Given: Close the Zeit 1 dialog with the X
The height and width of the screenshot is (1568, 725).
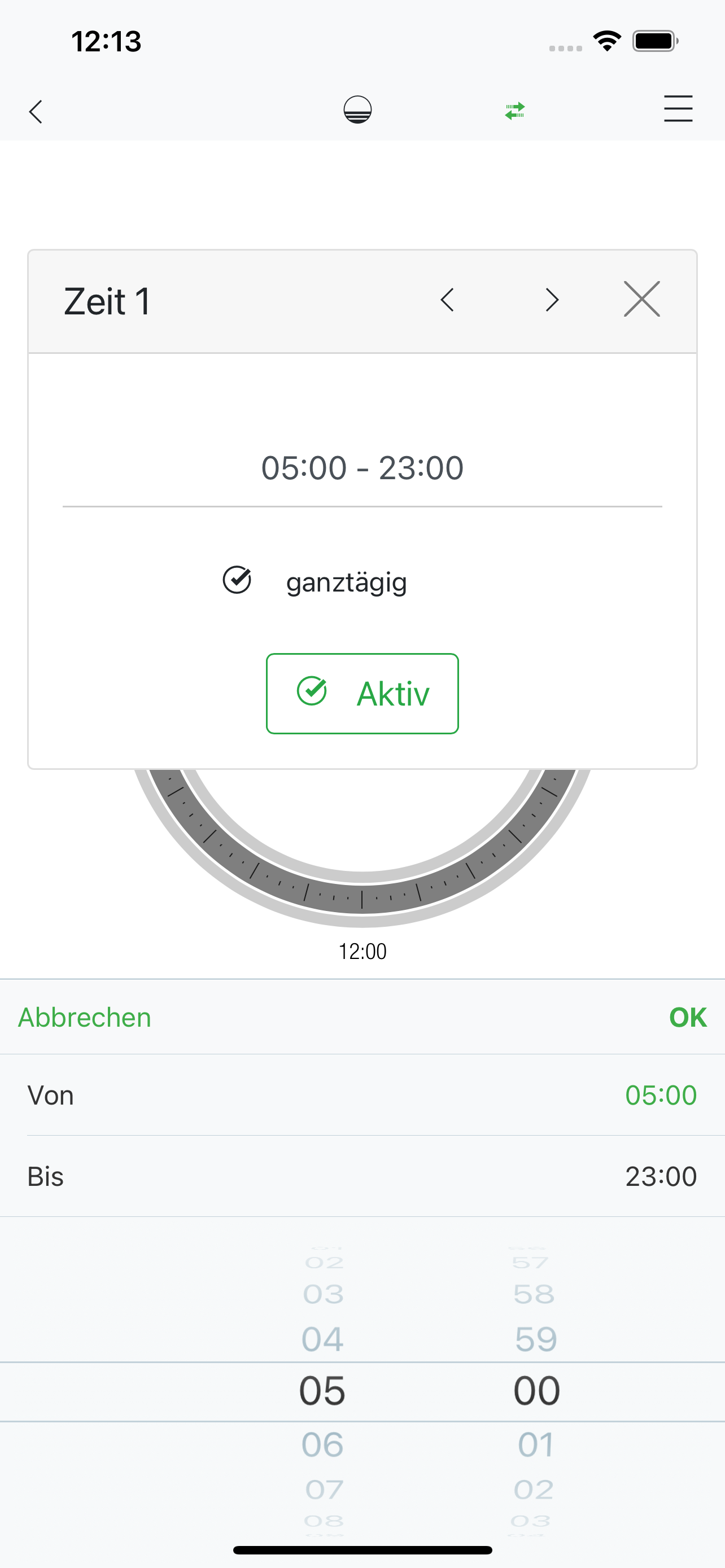Looking at the screenshot, I should tap(643, 300).
